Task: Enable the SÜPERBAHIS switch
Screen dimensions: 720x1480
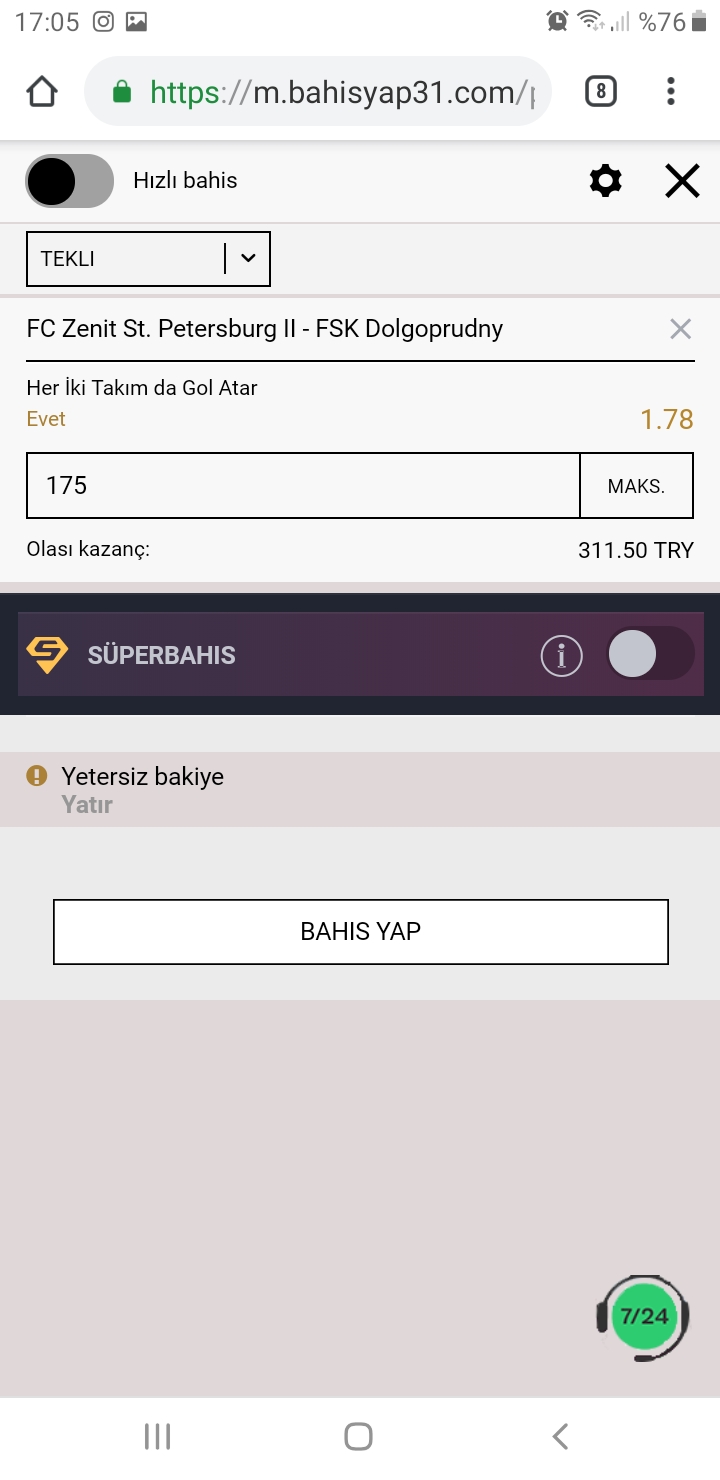Action: coord(649,655)
